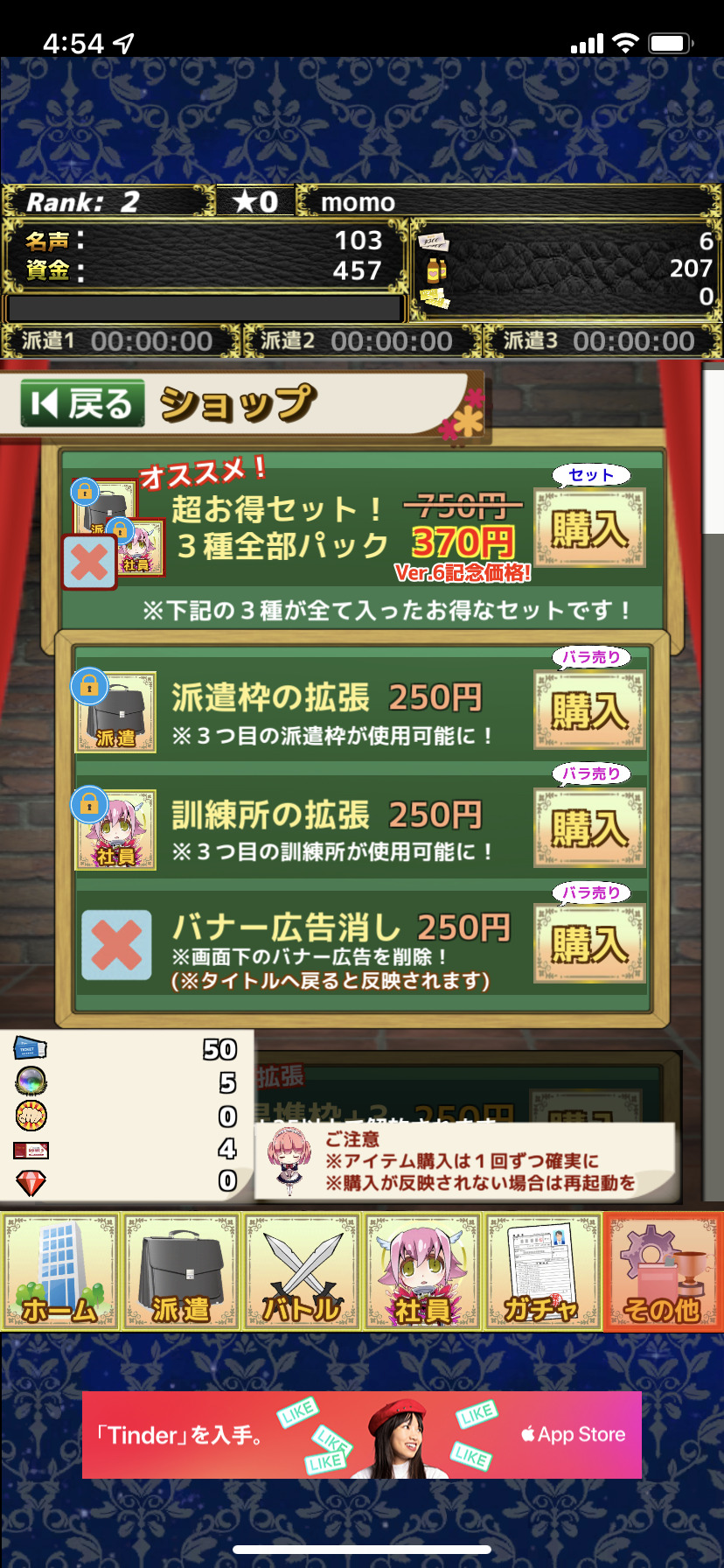Select the その他 tab
The height and width of the screenshot is (1568, 724).
pos(663,1271)
